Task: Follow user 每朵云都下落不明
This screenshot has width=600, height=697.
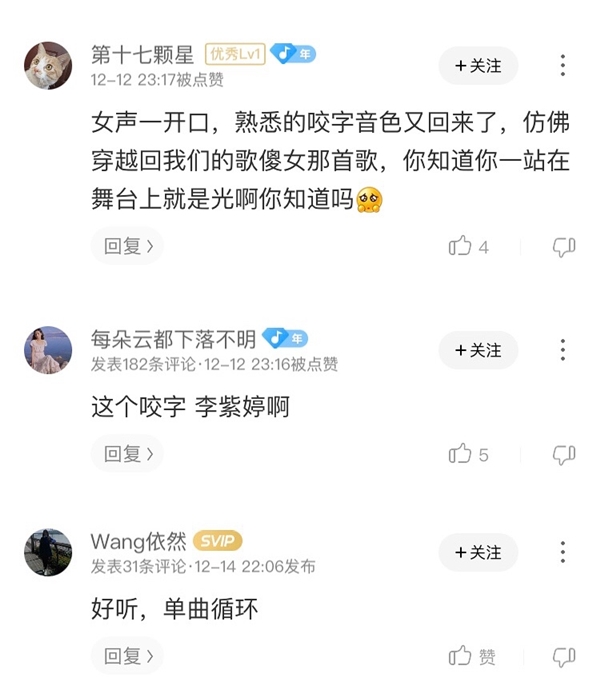Action: coord(478,350)
